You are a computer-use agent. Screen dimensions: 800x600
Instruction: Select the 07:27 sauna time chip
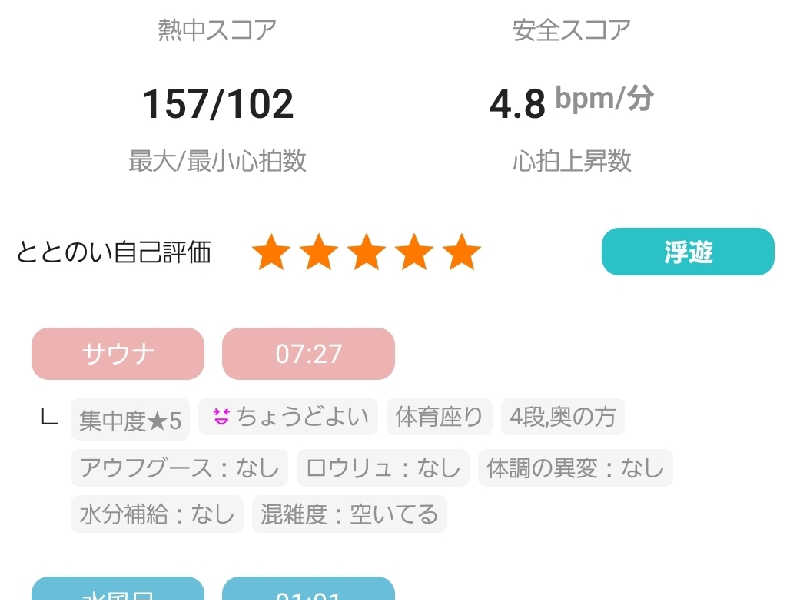point(308,354)
